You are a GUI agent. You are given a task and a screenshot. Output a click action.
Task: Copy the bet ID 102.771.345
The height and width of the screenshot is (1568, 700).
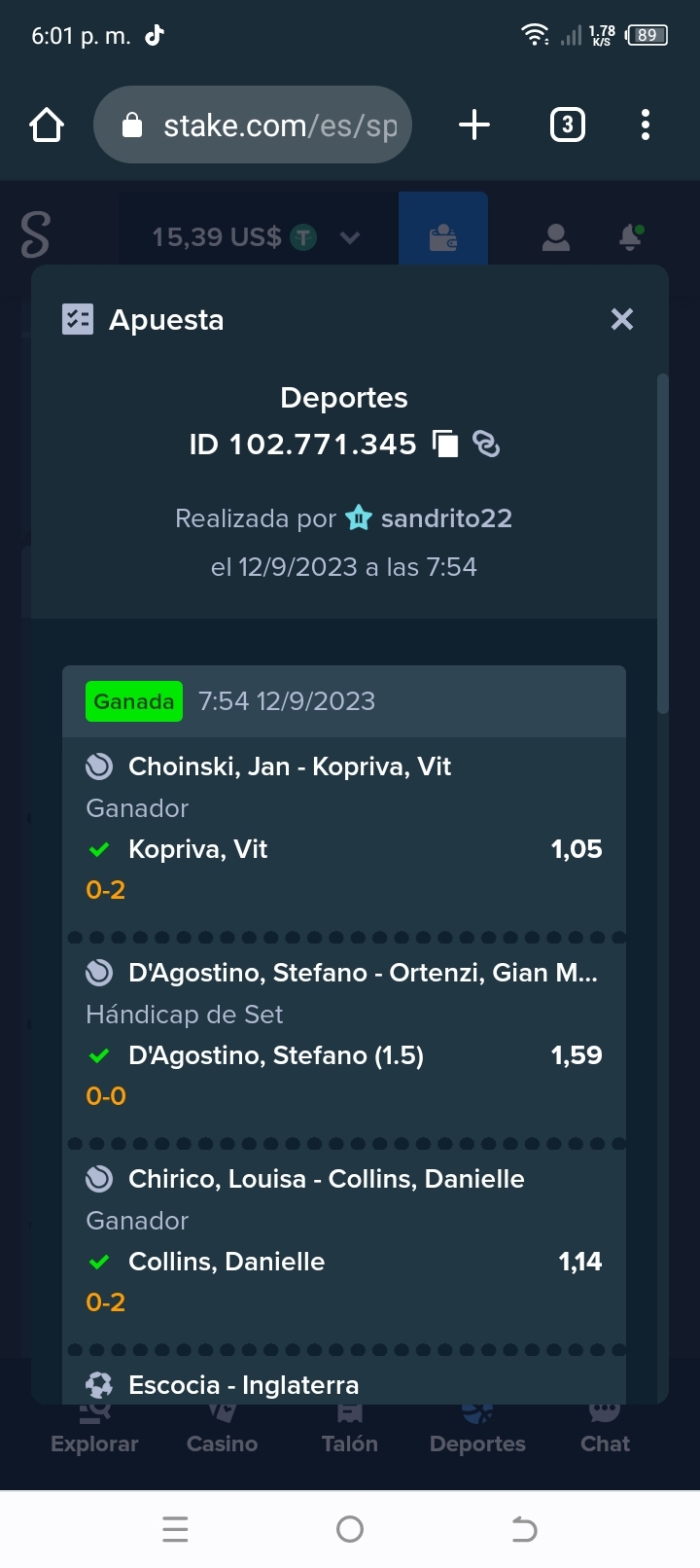coord(445,444)
